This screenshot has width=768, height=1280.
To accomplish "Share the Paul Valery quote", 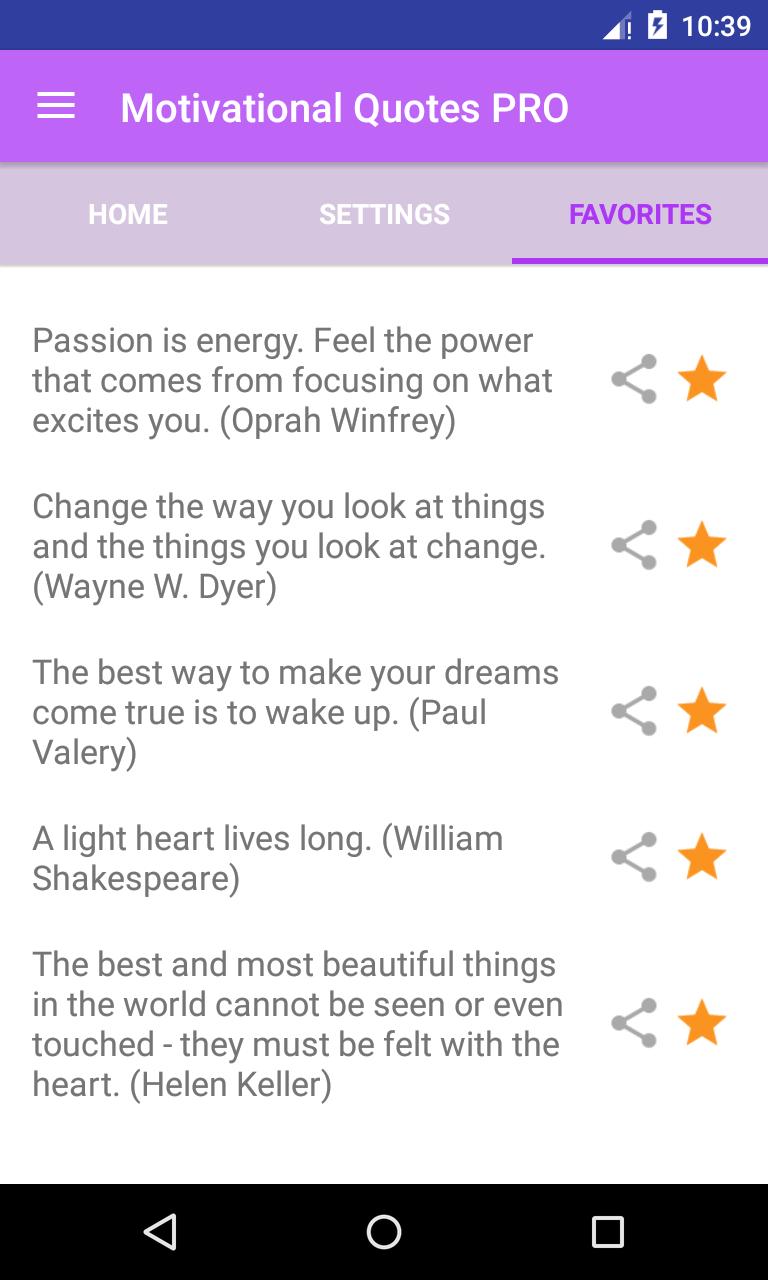I will [x=634, y=711].
